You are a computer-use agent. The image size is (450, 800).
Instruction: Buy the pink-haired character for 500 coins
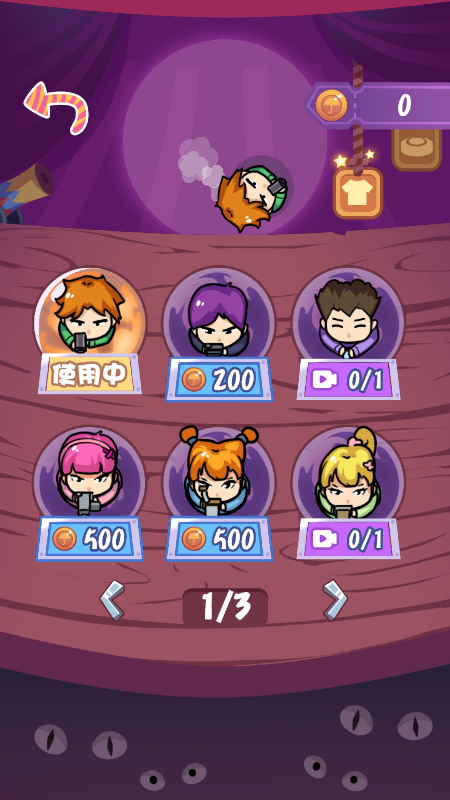(x=90, y=539)
